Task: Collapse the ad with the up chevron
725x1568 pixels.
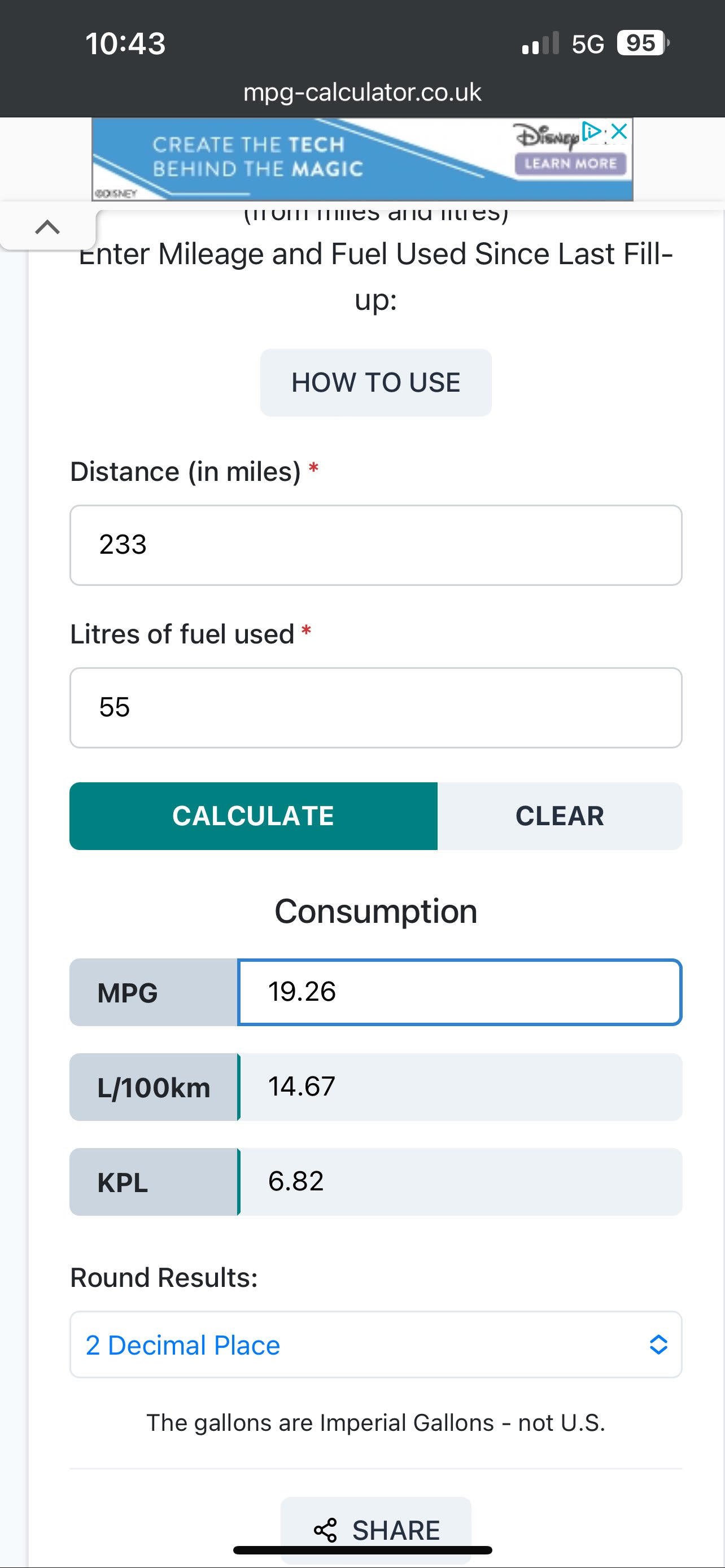Action: pyautogui.click(x=47, y=227)
